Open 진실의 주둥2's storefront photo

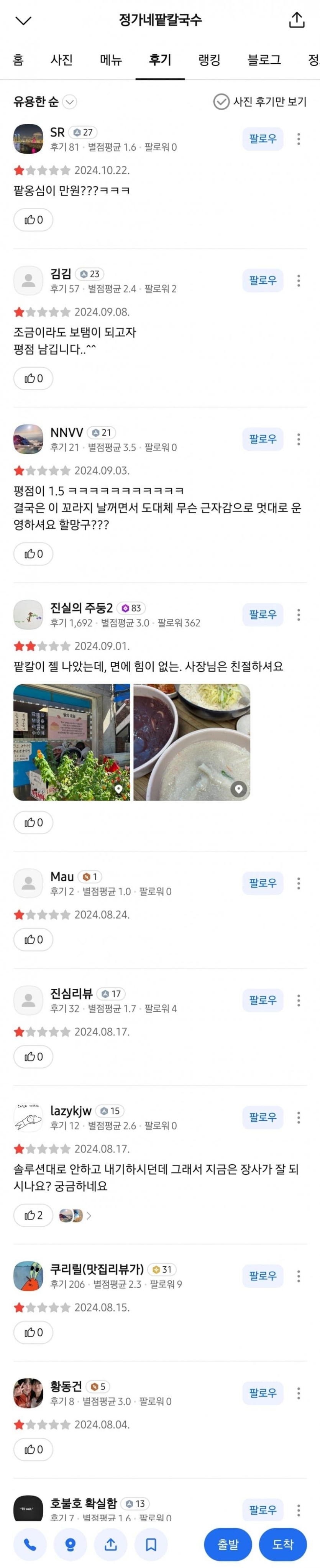click(x=72, y=742)
